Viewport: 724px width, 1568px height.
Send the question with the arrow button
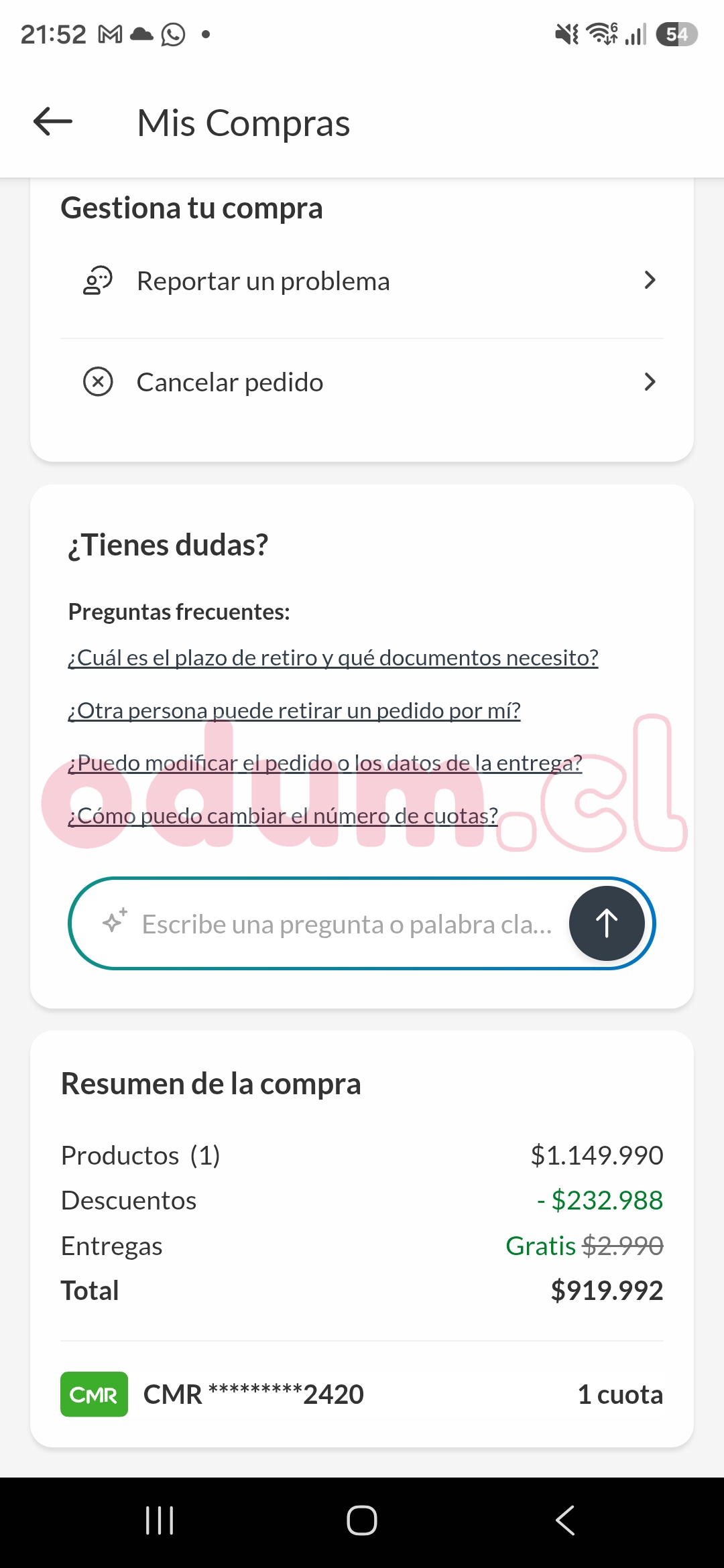tap(607, 923)
